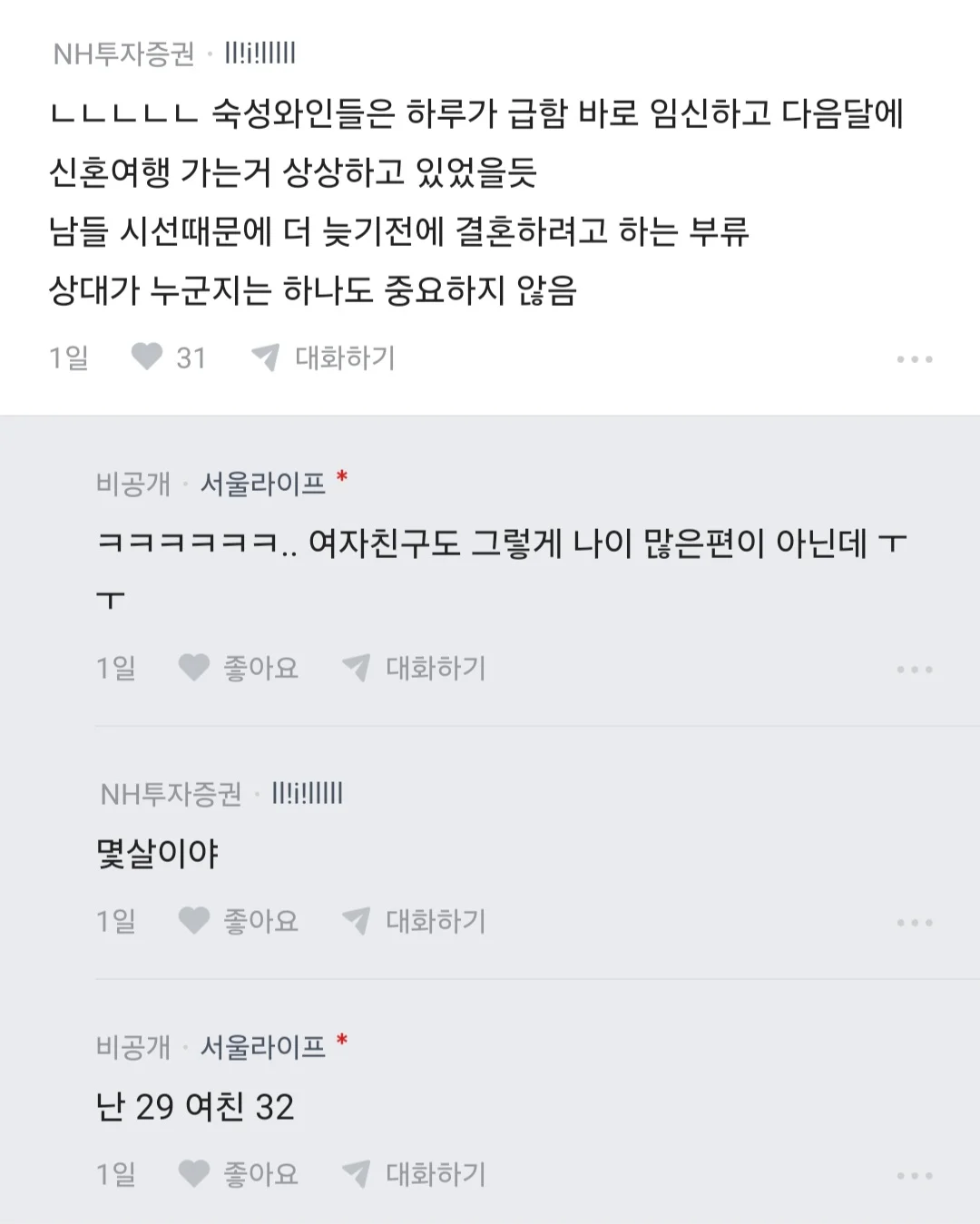This screenshot has height=1224, width=980.
Task: Open overflow menu on '난 29 여친 32' reply
Action: [914, 1176]
